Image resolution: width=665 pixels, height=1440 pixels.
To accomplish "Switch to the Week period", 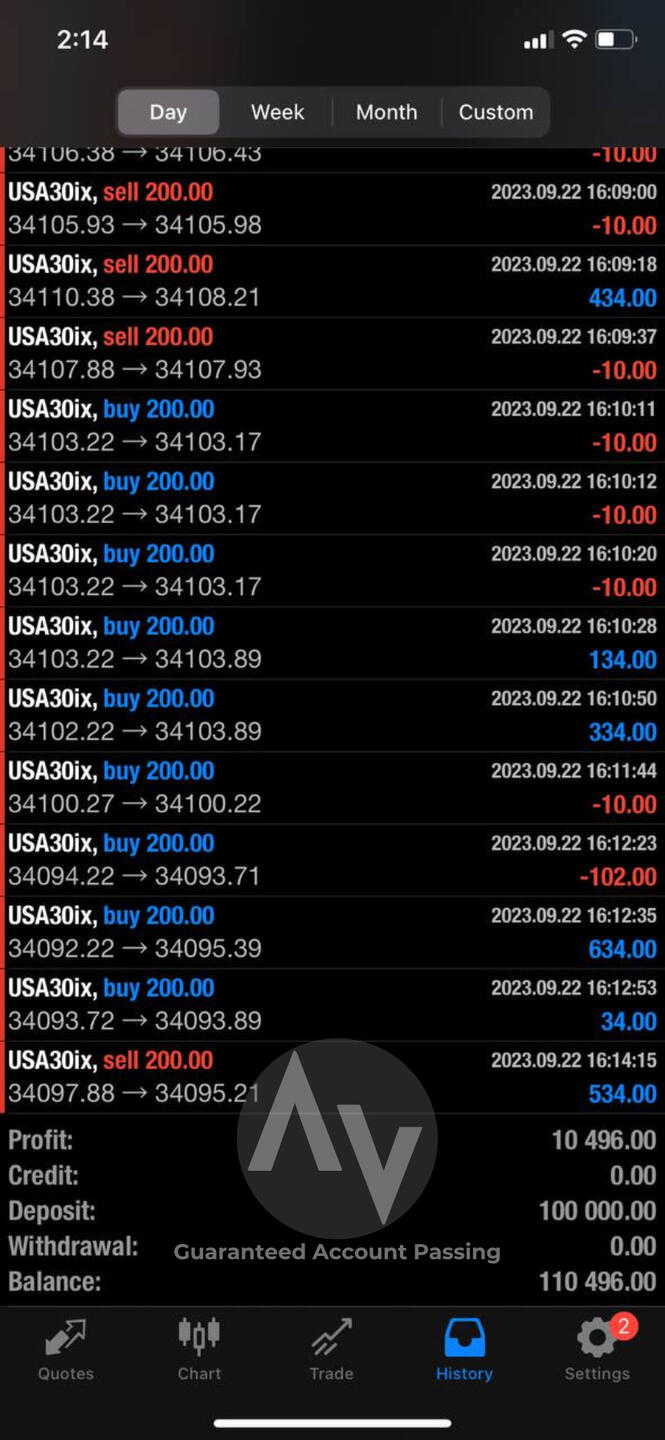I will [277, 112].
